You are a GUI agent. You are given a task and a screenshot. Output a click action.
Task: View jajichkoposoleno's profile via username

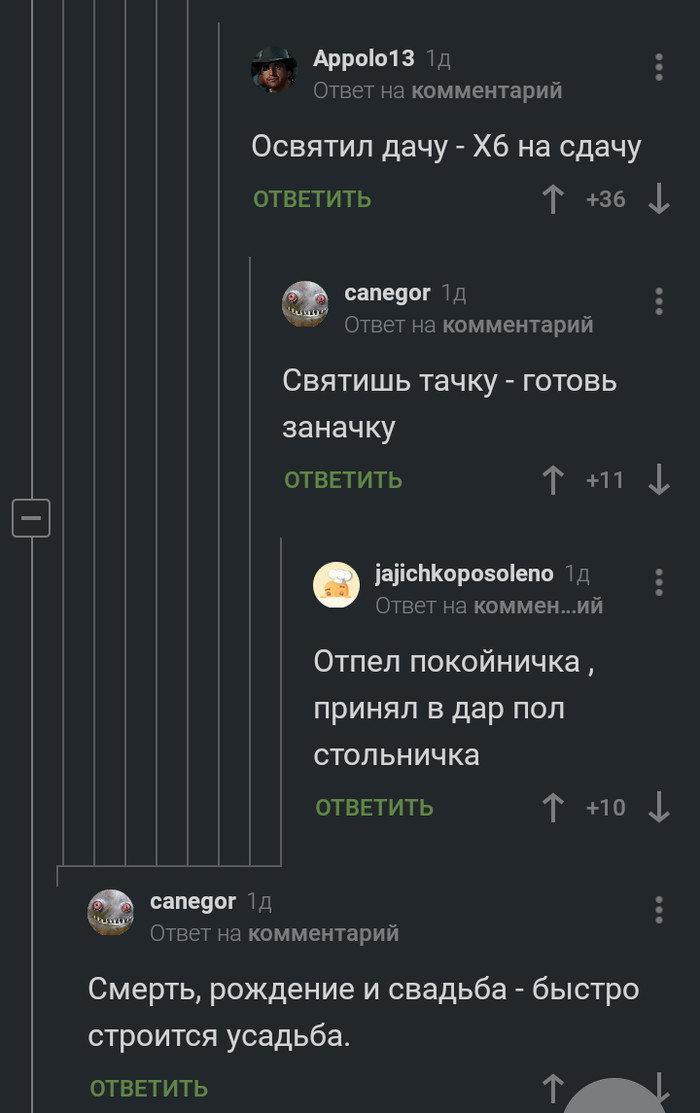pyautogui.click(x=463, y=574)
